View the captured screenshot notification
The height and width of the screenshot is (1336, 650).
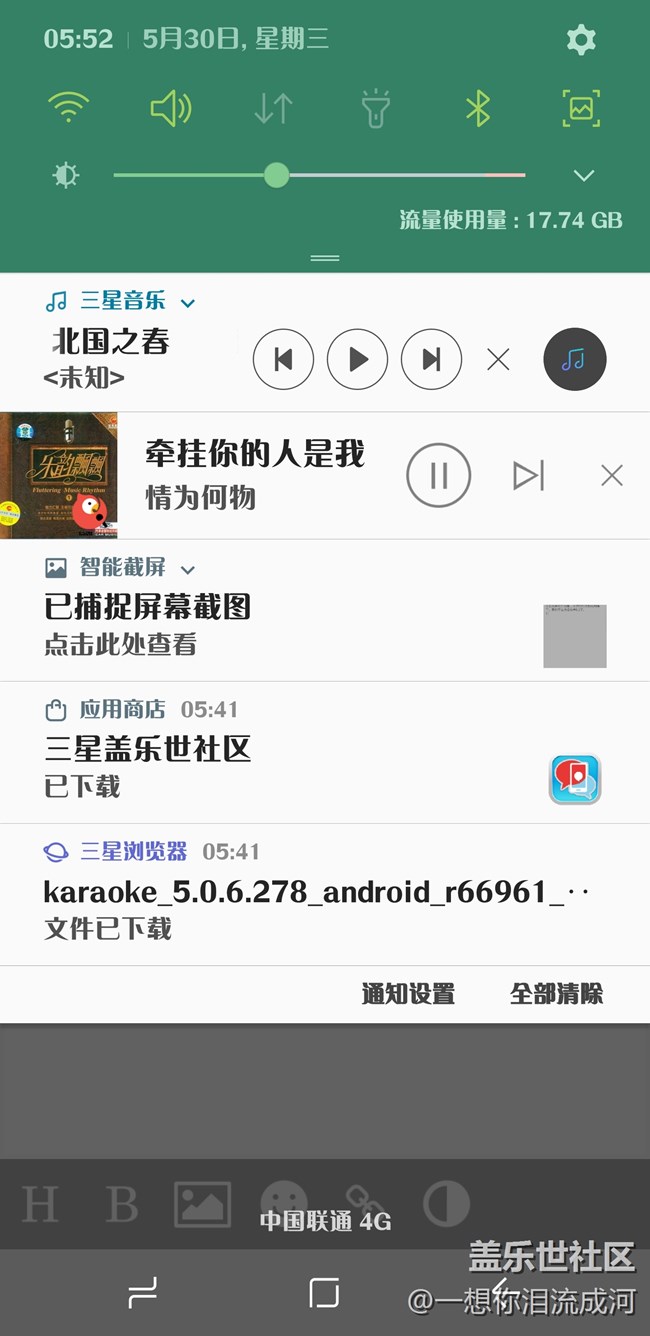tap(300, 625)
